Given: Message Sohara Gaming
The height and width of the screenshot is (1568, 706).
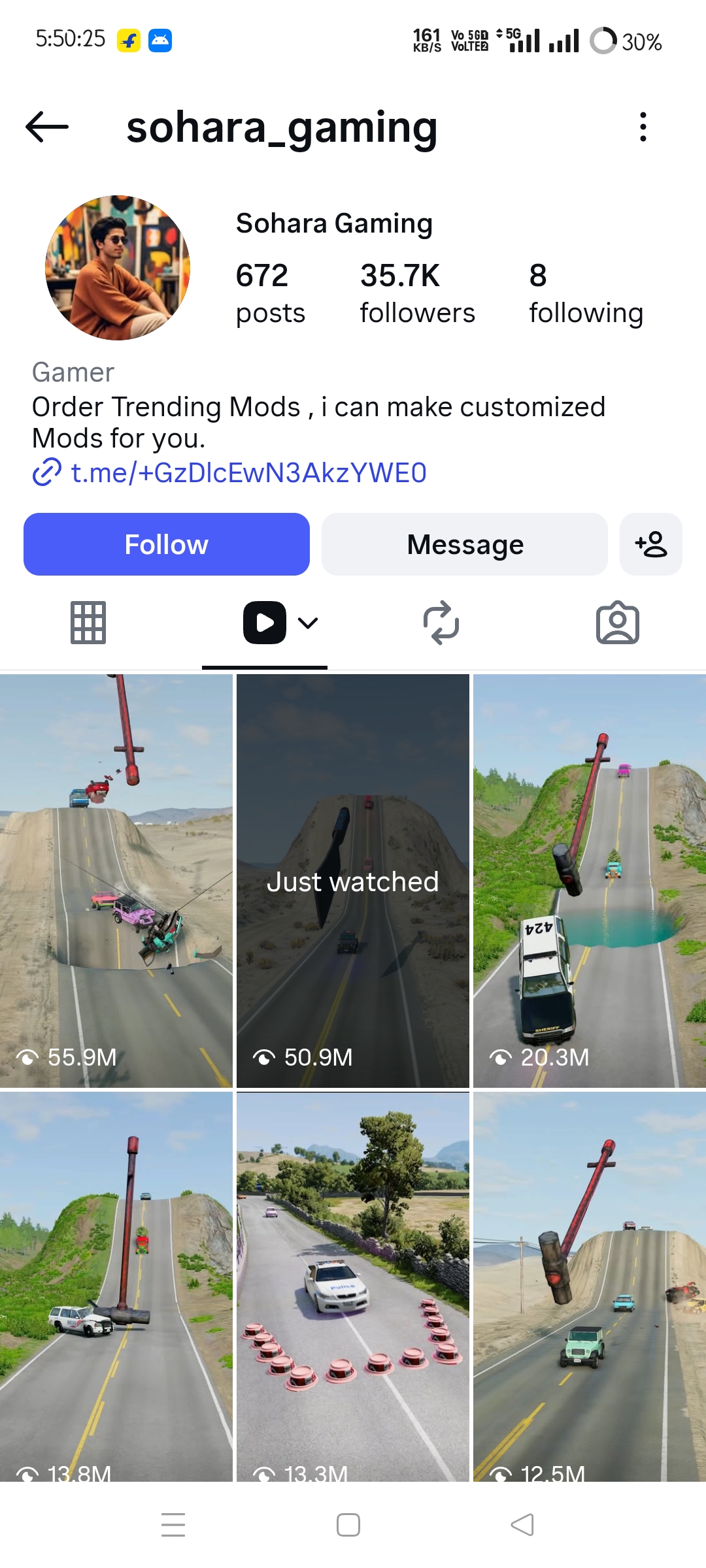Looking at the screenshot, I should (465, 544).
